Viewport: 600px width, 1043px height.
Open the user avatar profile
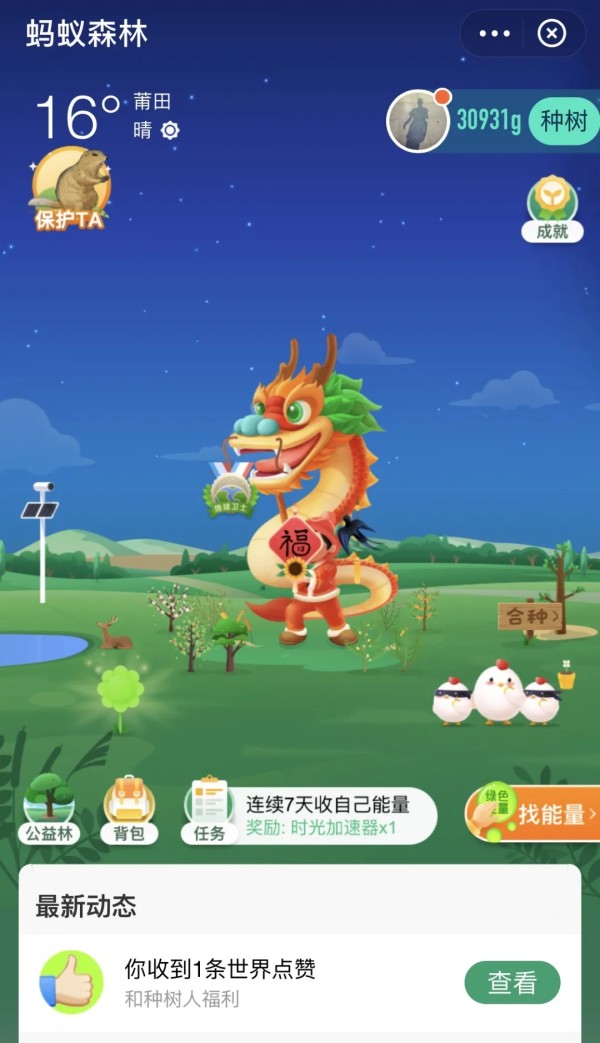(x=417, y=121)
